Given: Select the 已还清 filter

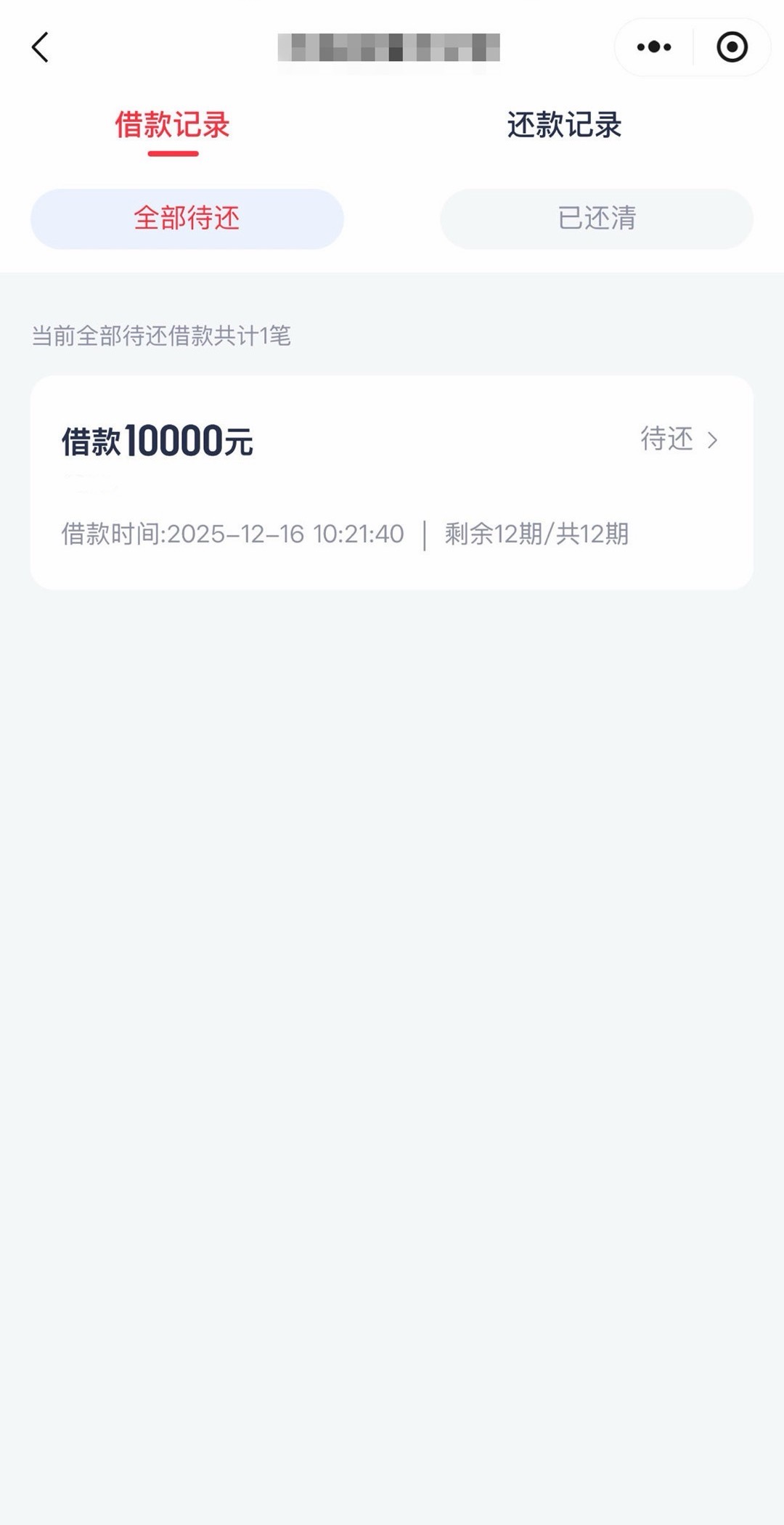Looking at the screenshot, I should click(597, 219).
